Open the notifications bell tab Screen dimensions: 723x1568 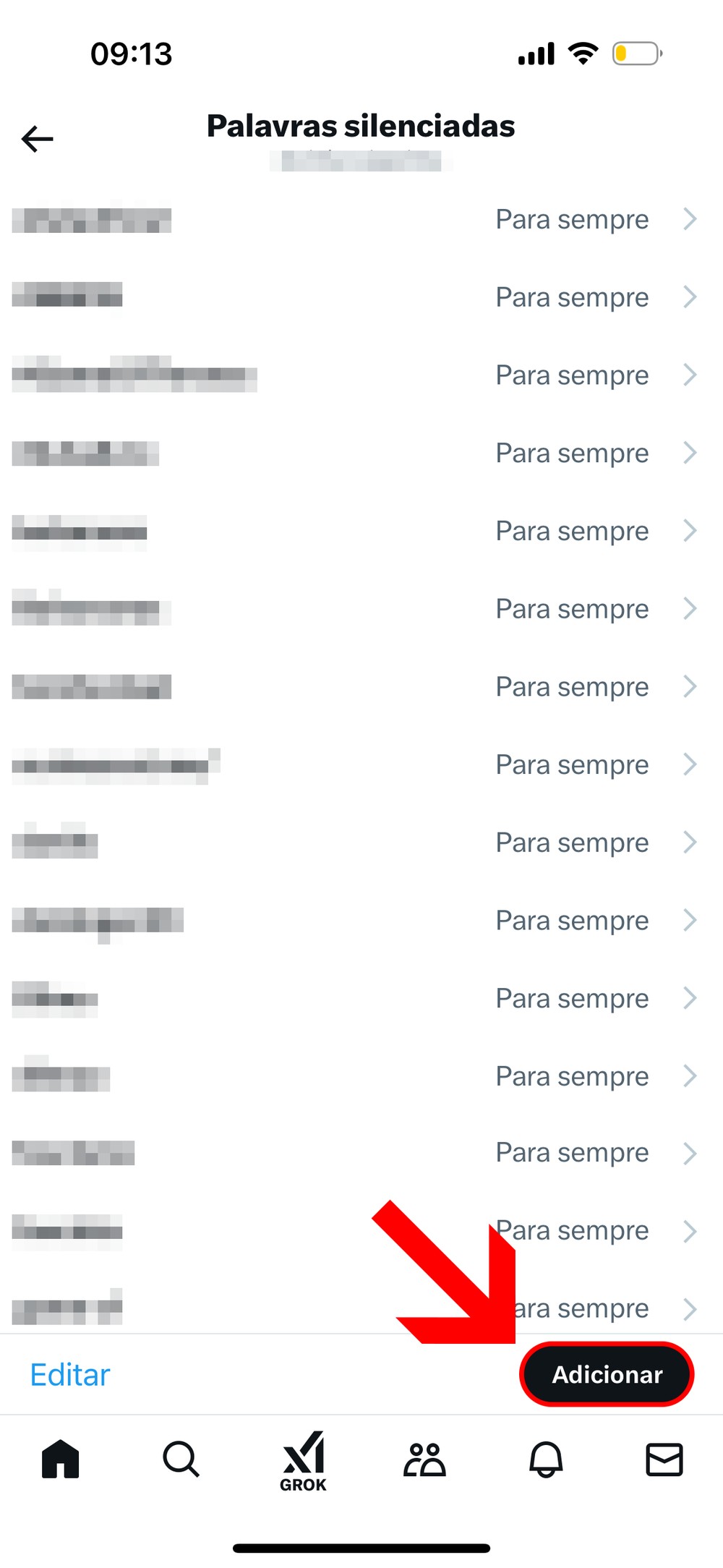tap(546, 1460)
